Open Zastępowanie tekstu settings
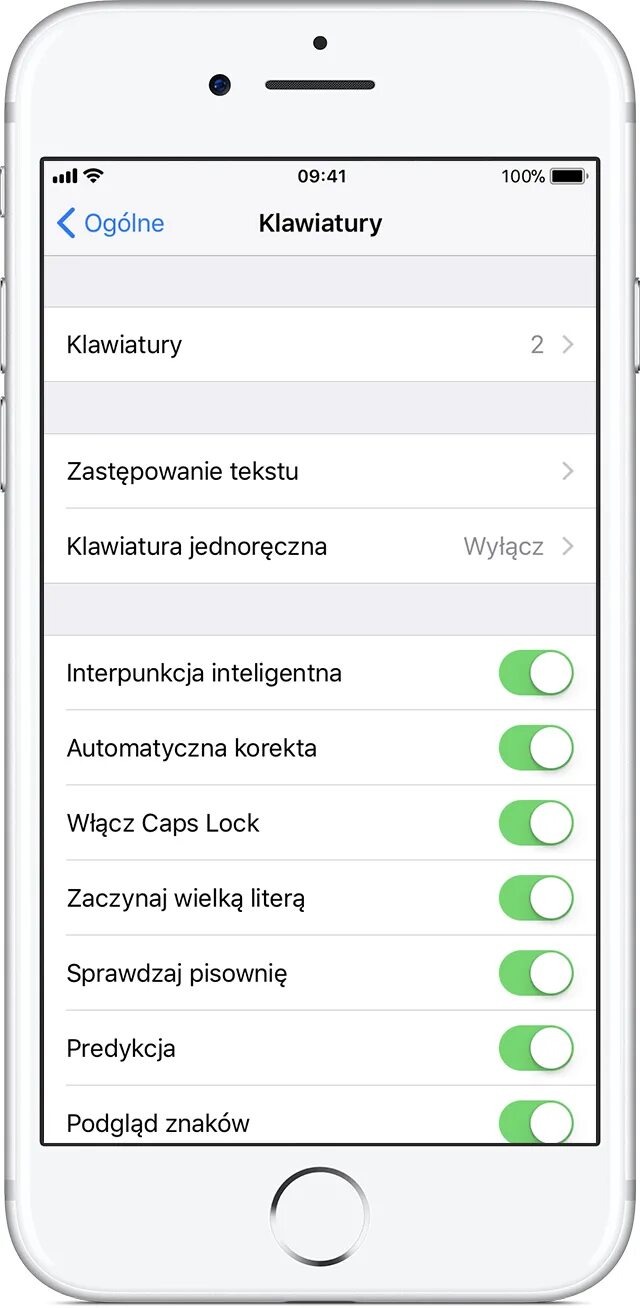Viewport: 640px width, 1308px height. click(x=320, y=471)
